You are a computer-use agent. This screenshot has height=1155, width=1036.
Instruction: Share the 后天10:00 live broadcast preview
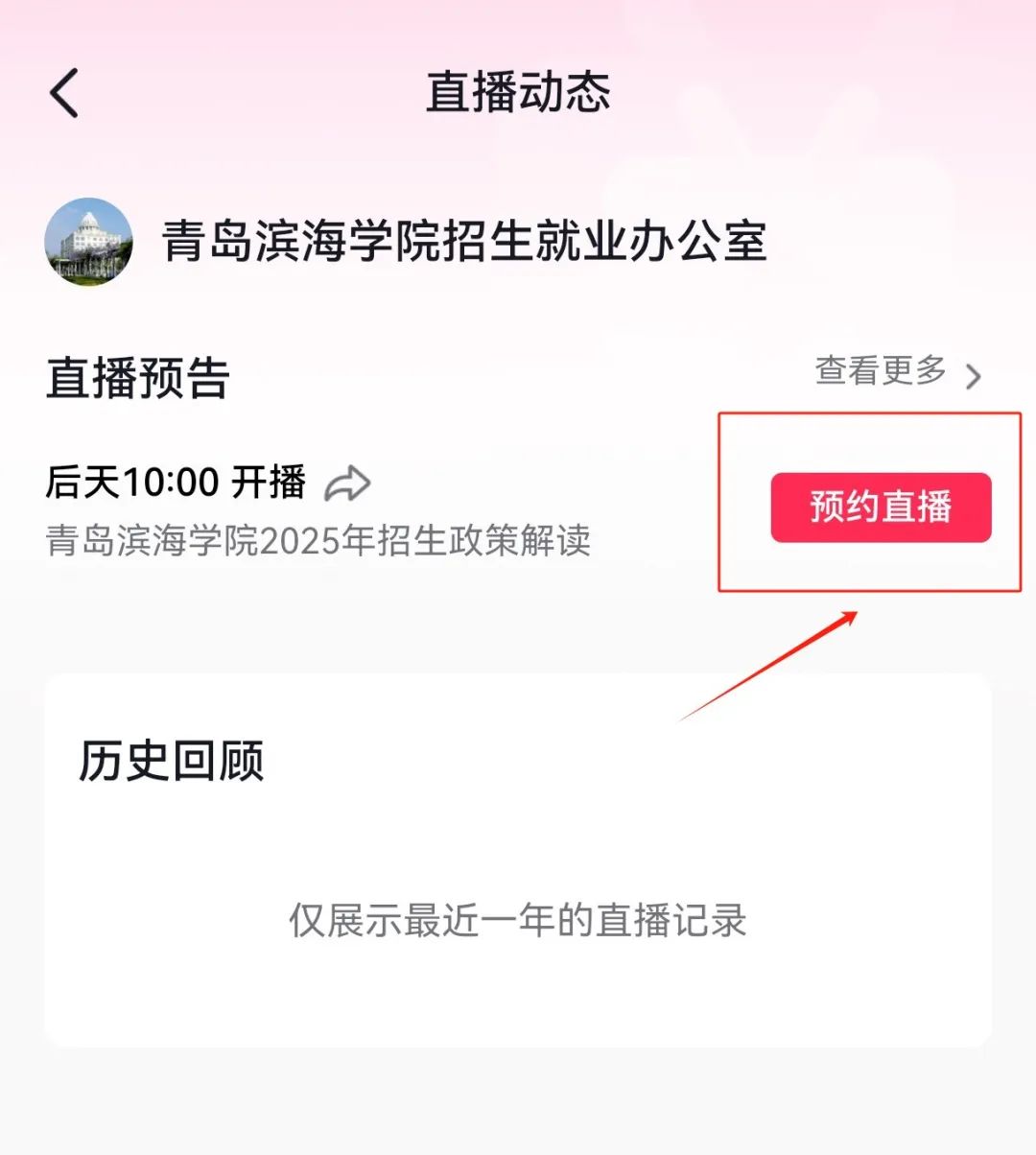coord(347,483)
